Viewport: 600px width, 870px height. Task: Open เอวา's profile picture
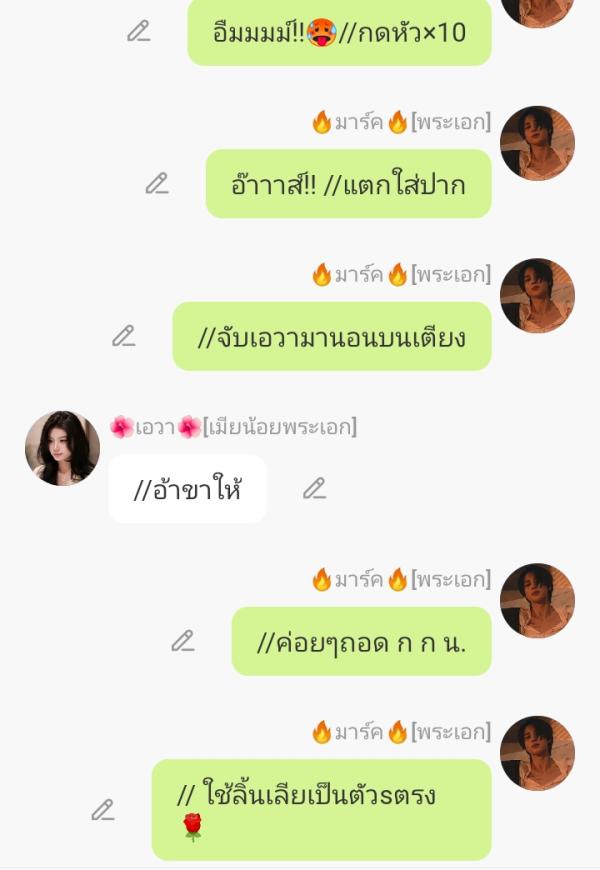62,448
